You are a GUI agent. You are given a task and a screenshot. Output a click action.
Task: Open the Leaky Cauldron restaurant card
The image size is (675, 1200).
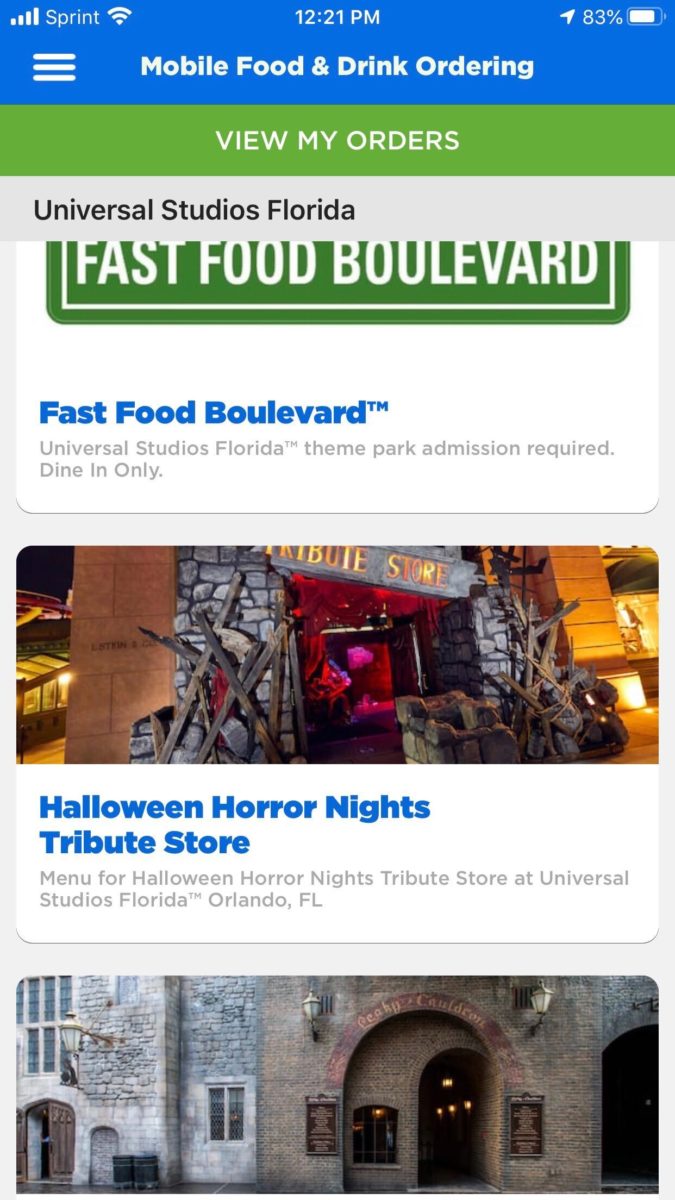[x=337, y=1085]
